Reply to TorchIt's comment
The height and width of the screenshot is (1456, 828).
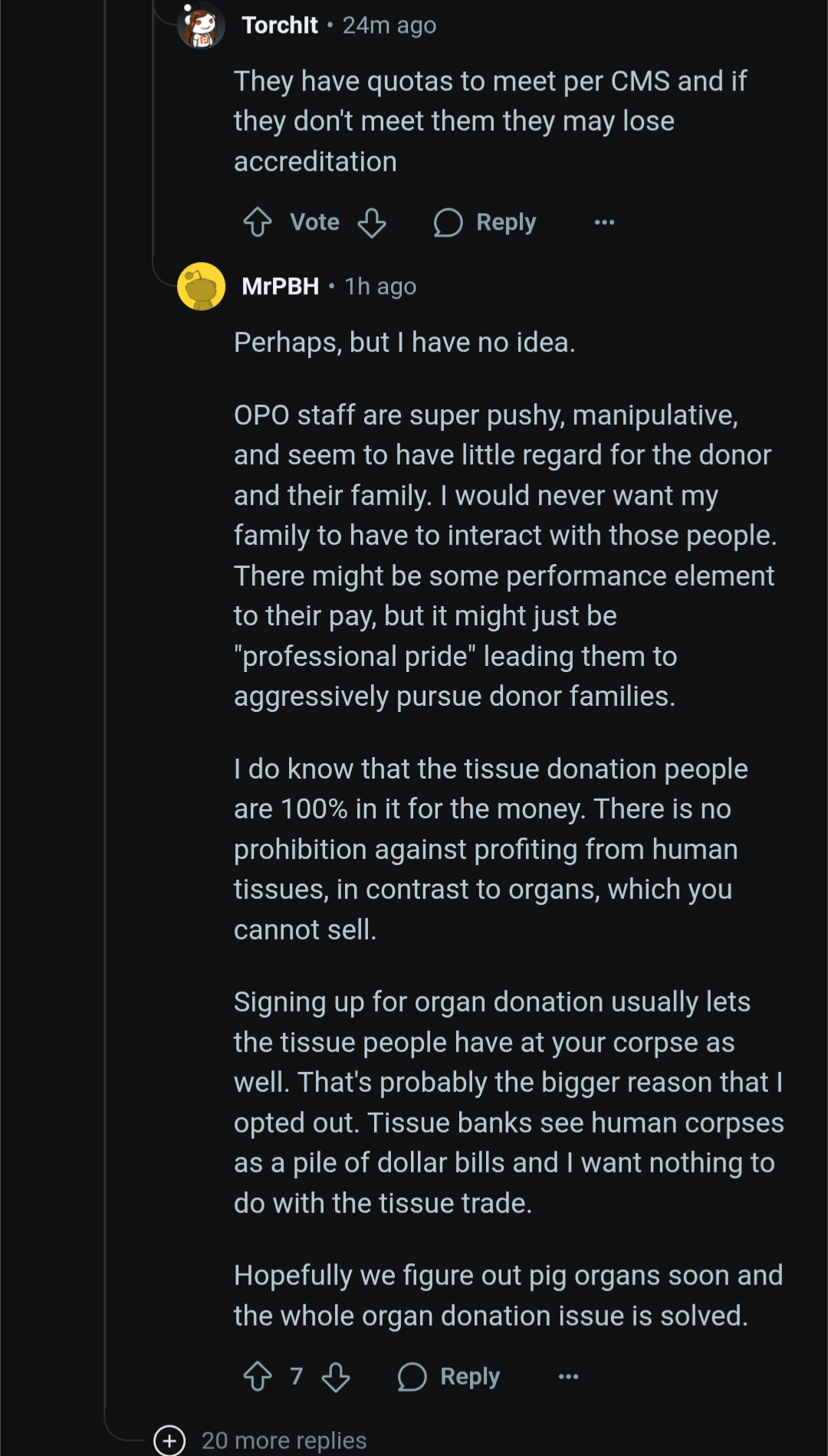pyautogui.click(x=485, y=222)
